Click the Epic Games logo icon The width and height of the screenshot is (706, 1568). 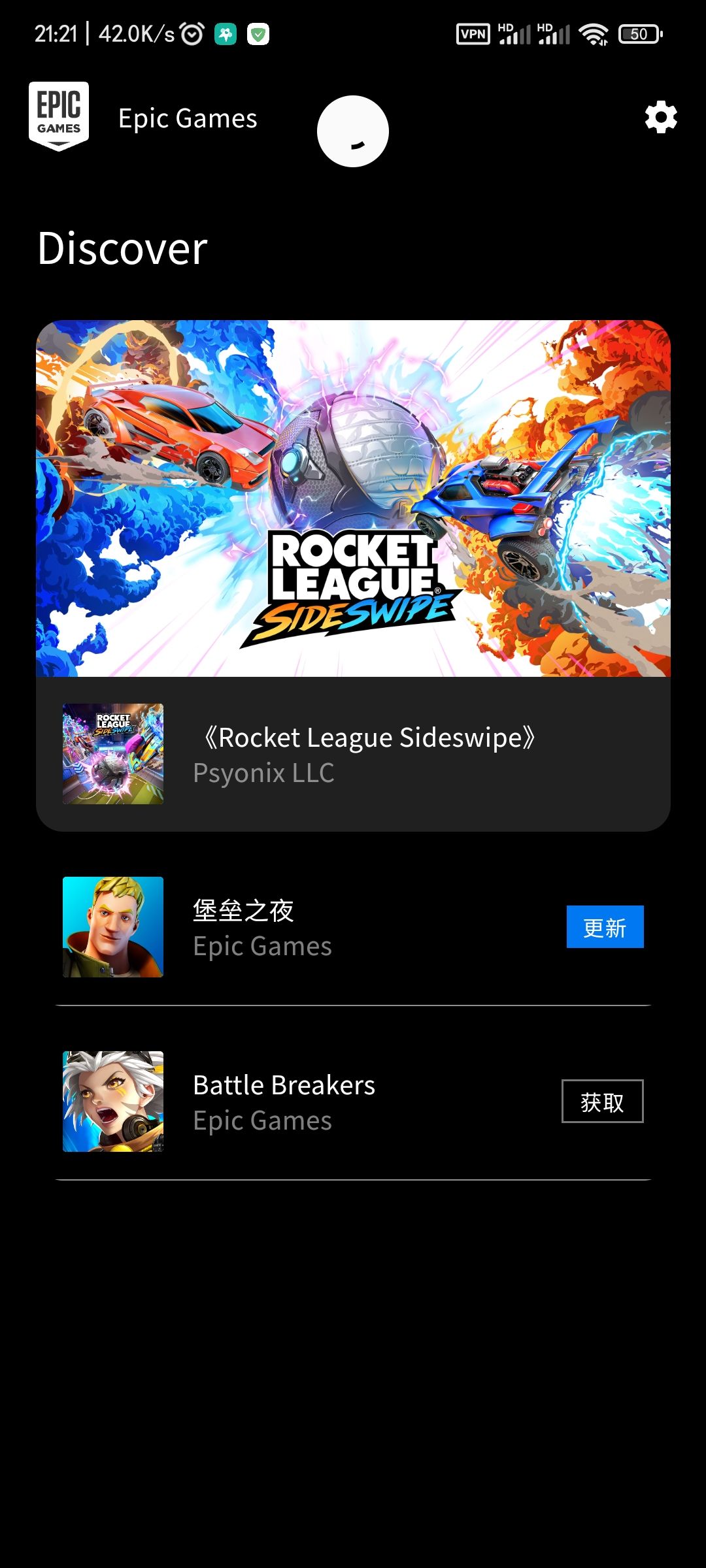[x=59, y=118]
